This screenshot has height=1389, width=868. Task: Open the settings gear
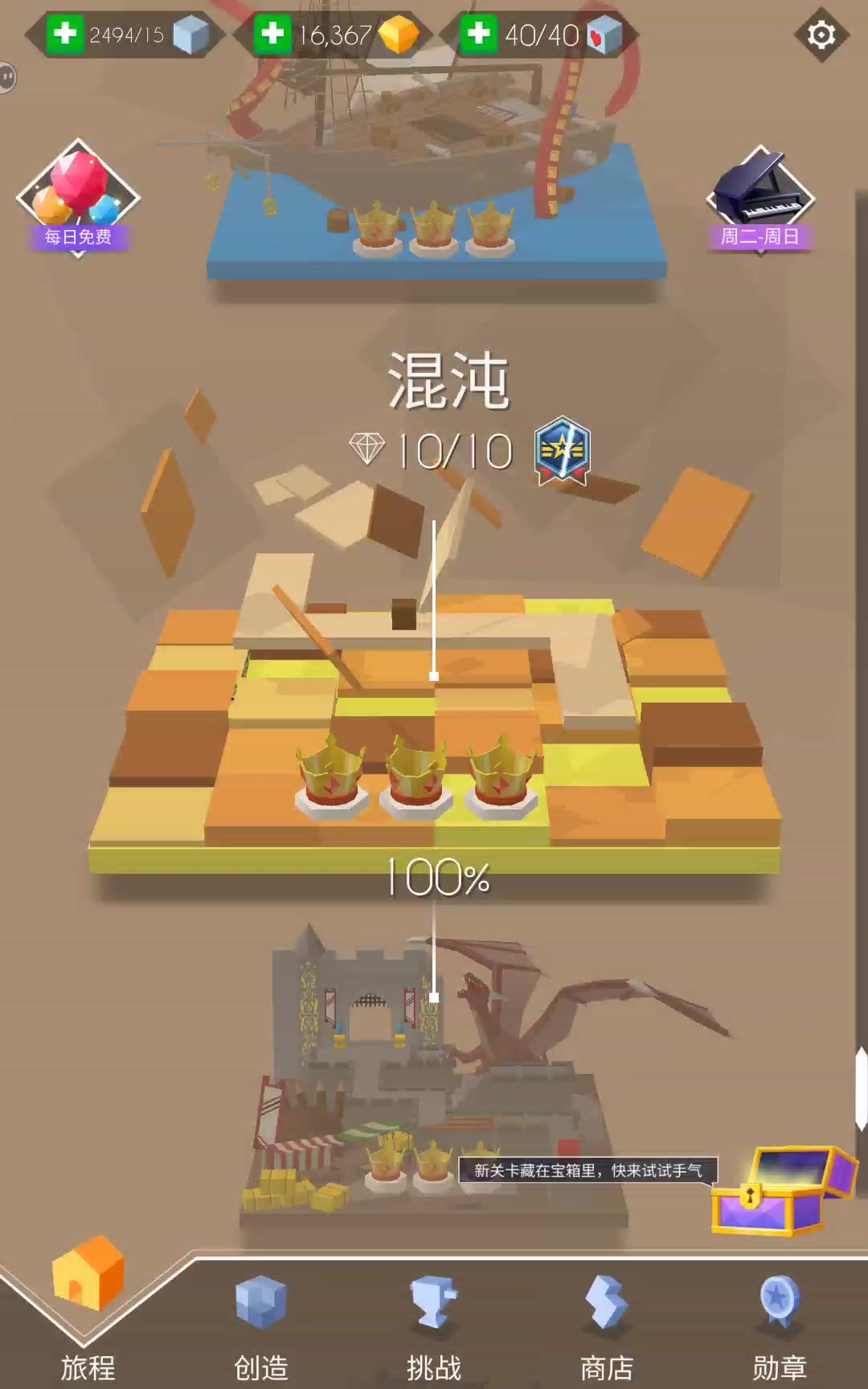pos(821,35)
